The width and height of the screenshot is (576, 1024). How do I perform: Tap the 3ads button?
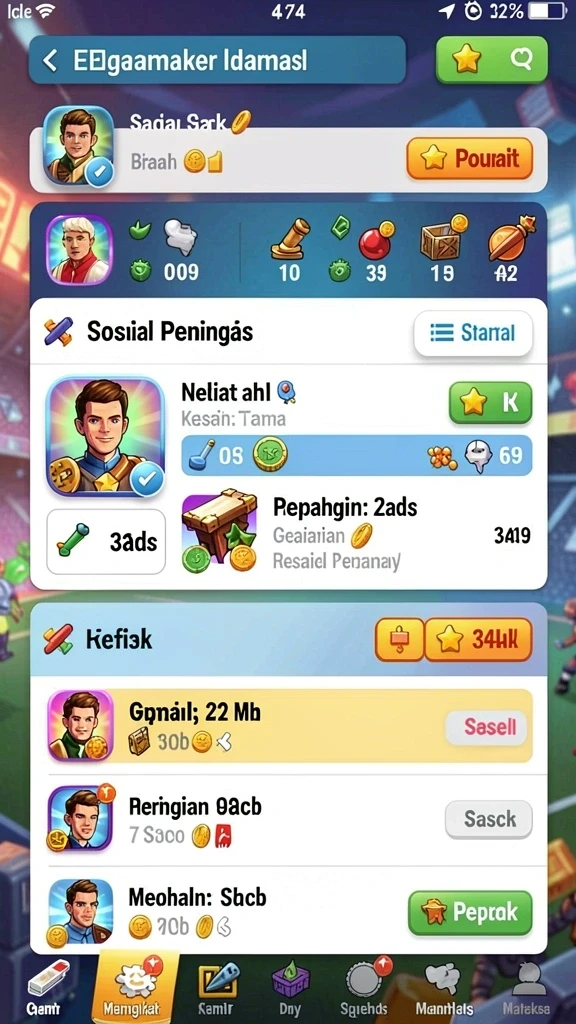coord(106,541)
